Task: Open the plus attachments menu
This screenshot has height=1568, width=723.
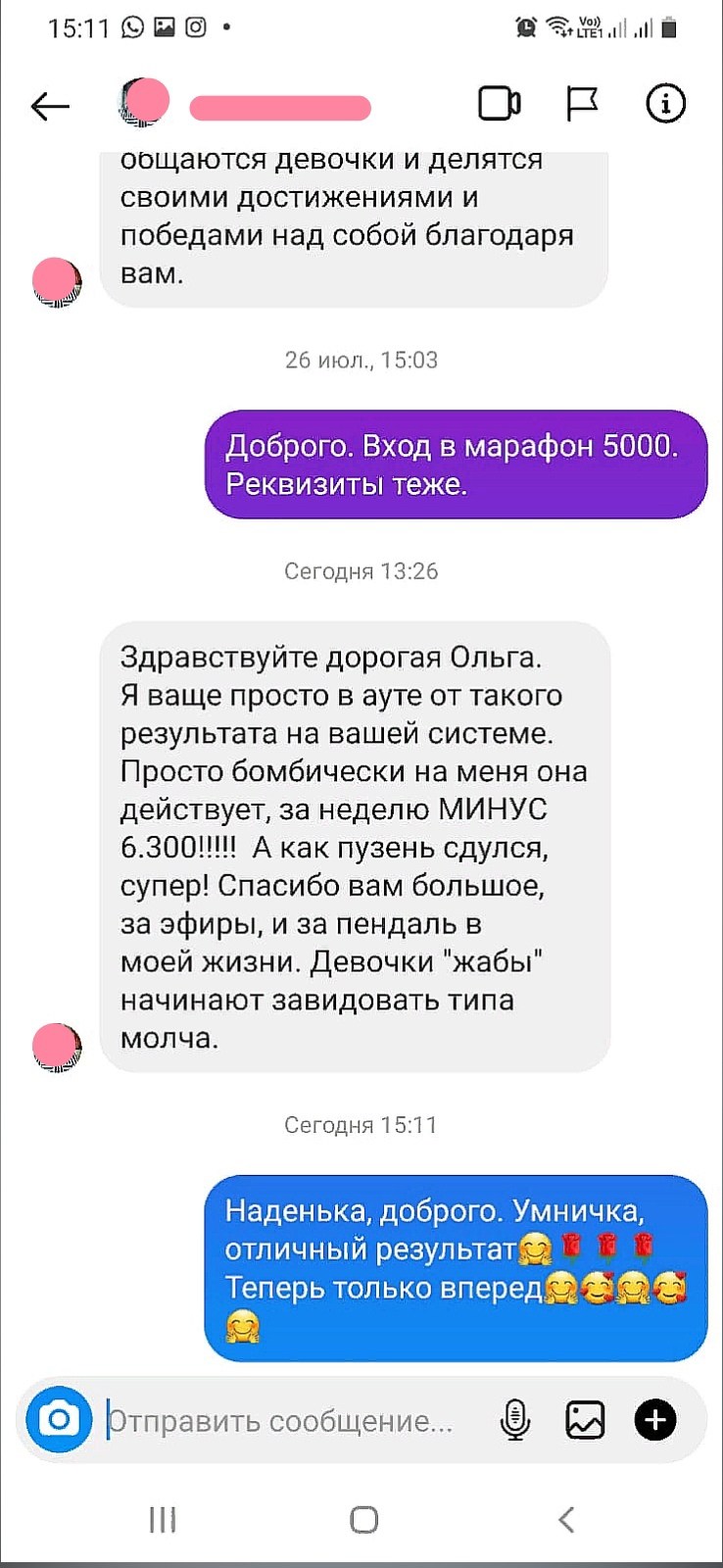Action: [655, 1419]
